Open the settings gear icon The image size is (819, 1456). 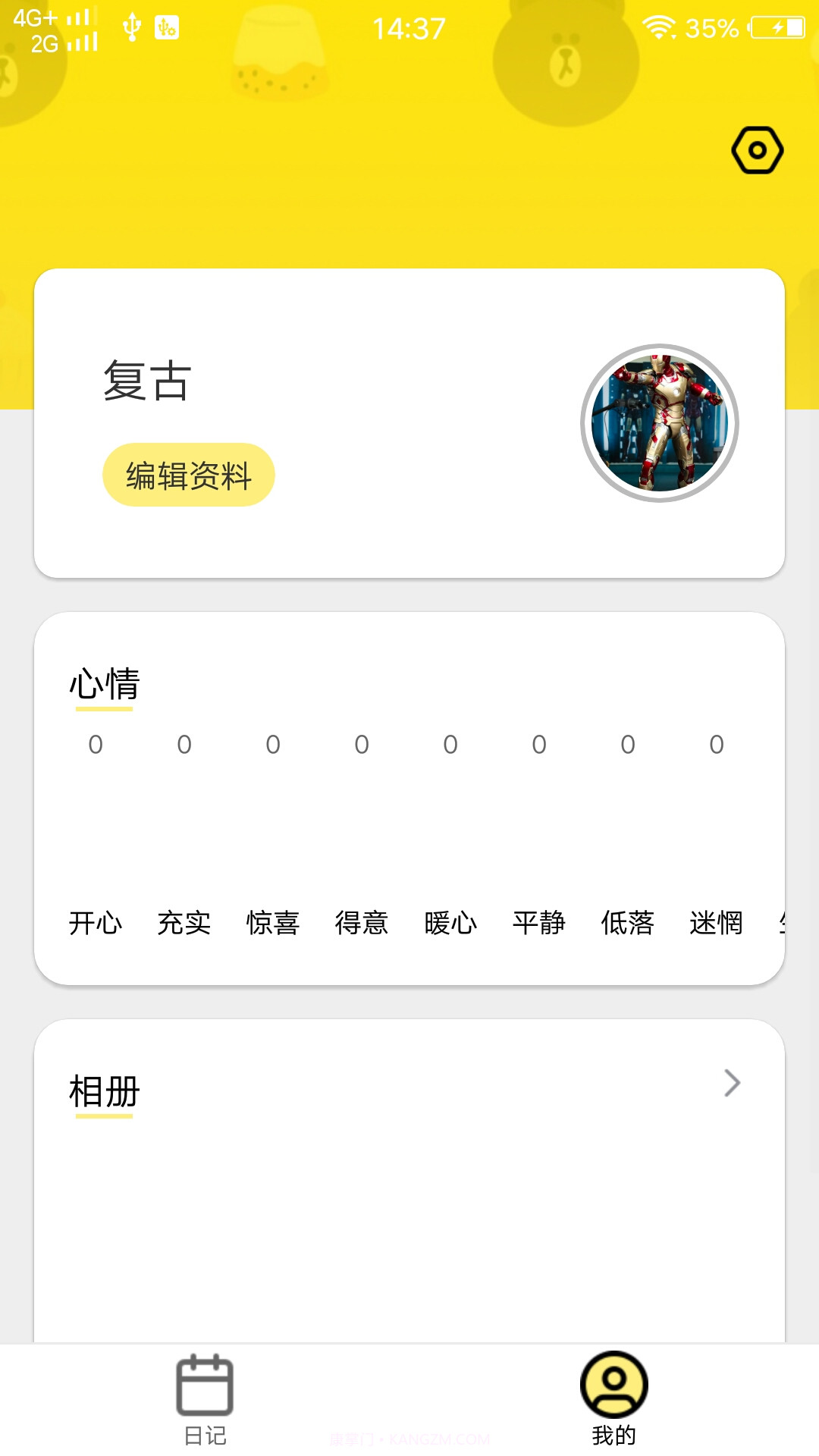pos(756,149)
